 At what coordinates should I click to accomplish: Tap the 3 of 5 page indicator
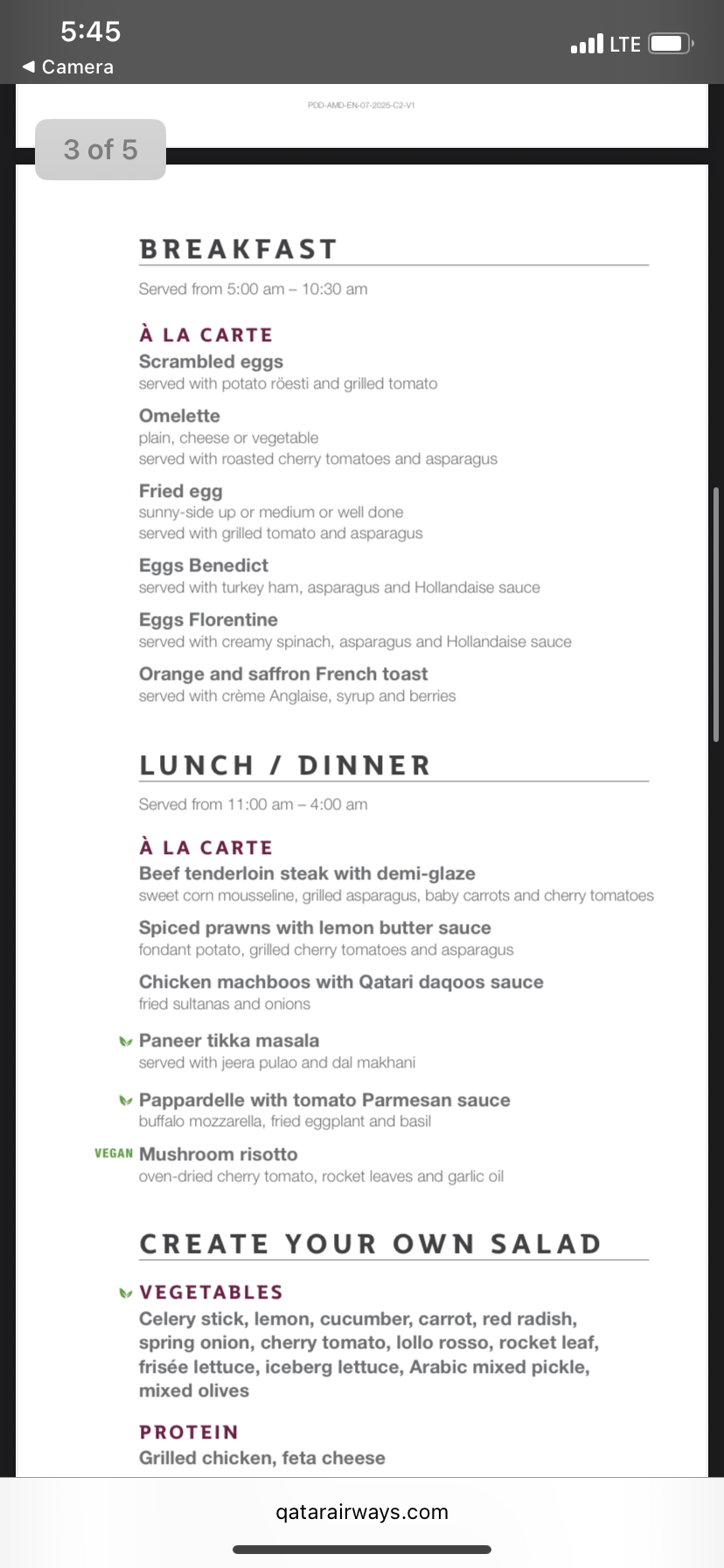point(100,149)
